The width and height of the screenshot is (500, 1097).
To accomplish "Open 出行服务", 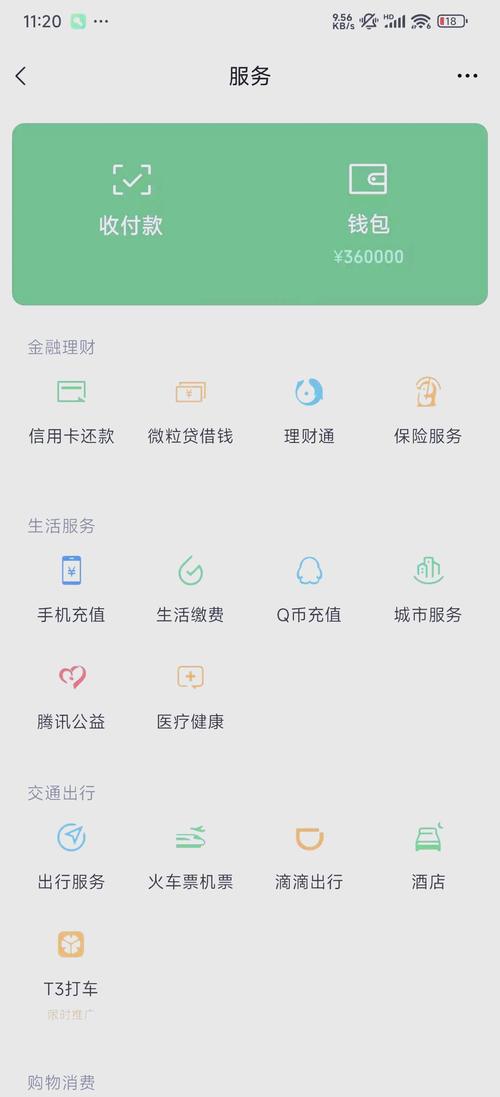I will coord(71,857).
